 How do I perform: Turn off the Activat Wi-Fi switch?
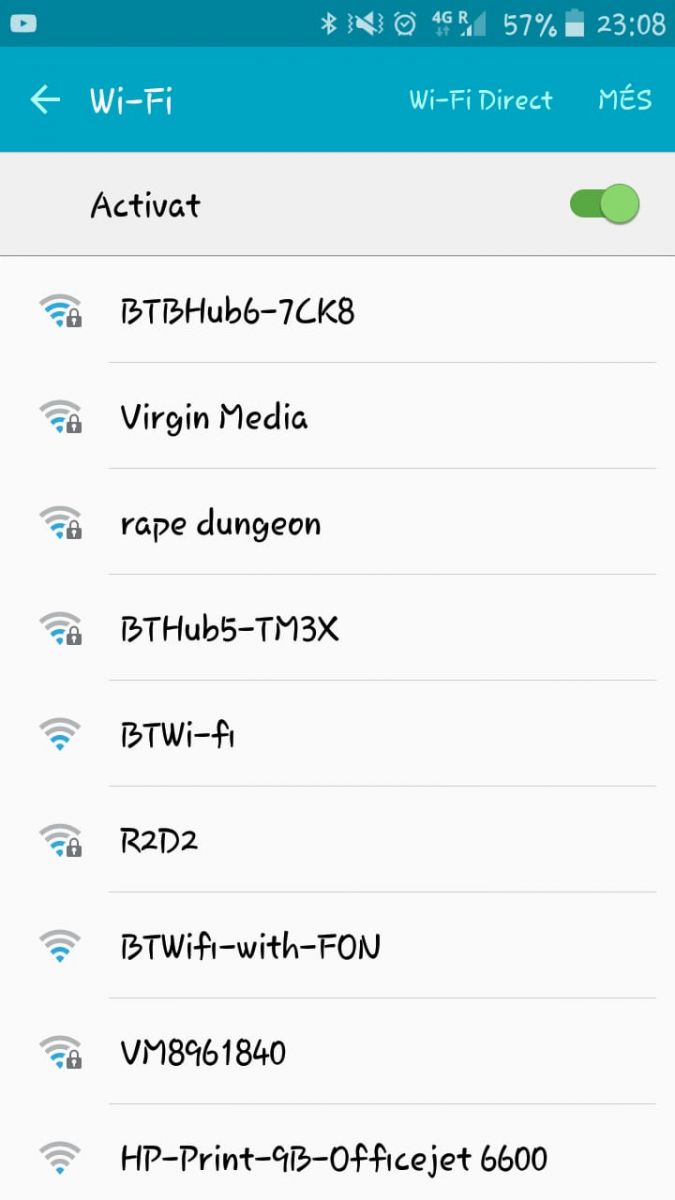tap(604, 204)
